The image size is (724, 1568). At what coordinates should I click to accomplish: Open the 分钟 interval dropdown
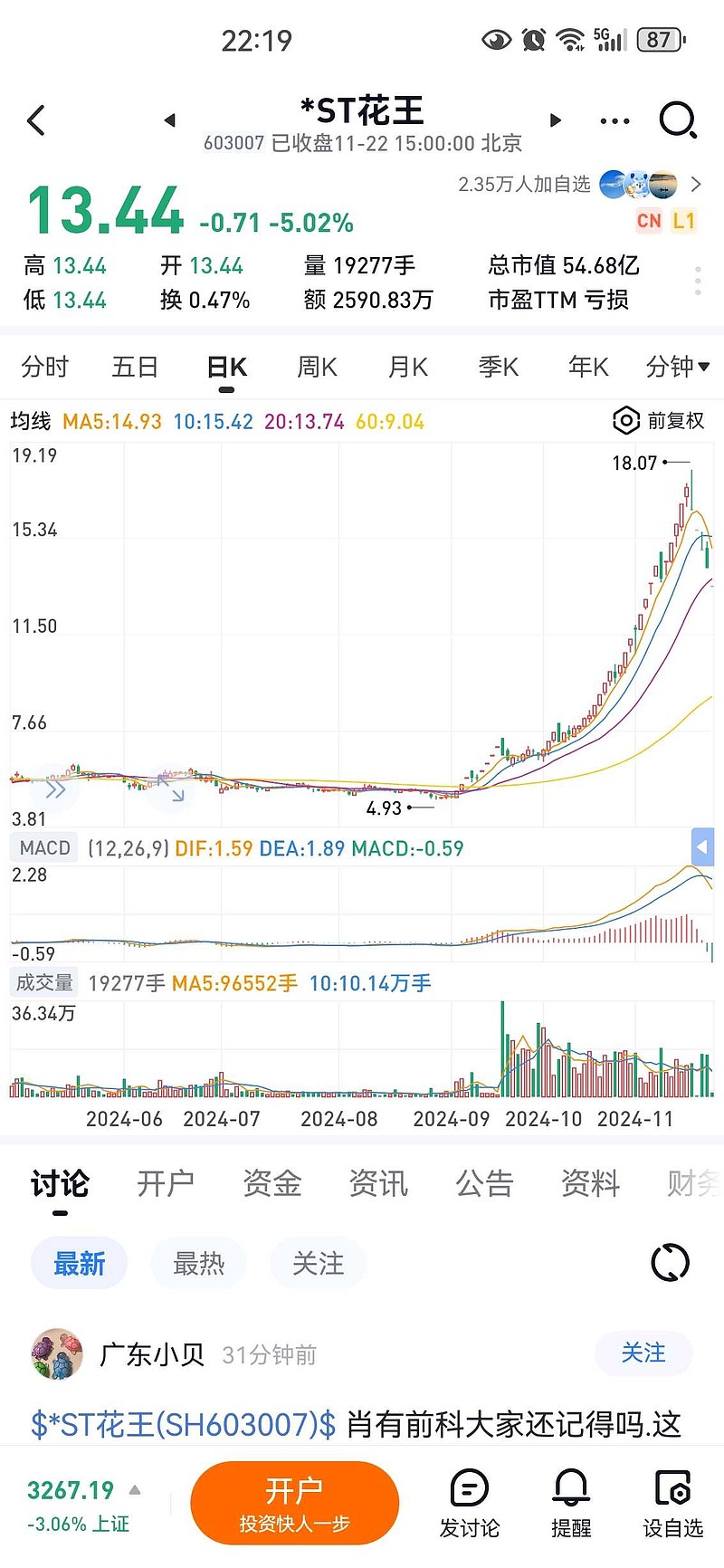[674, 367]
